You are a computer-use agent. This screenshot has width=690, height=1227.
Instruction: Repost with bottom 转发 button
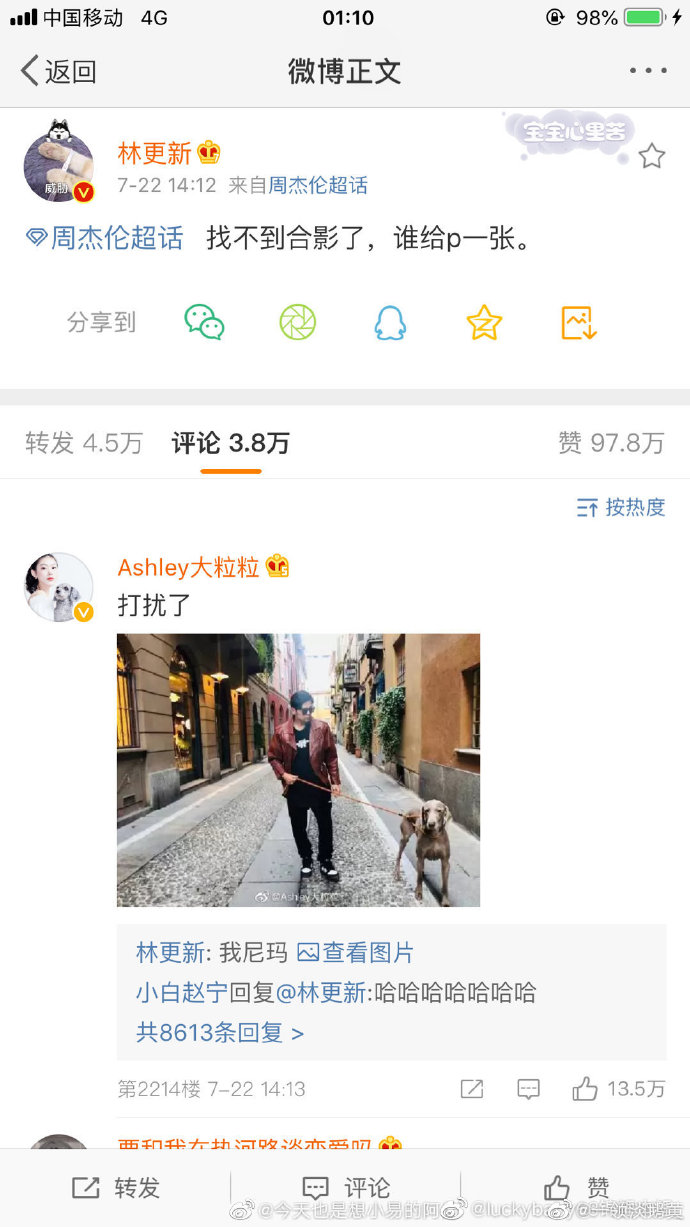pos(116,1188)
